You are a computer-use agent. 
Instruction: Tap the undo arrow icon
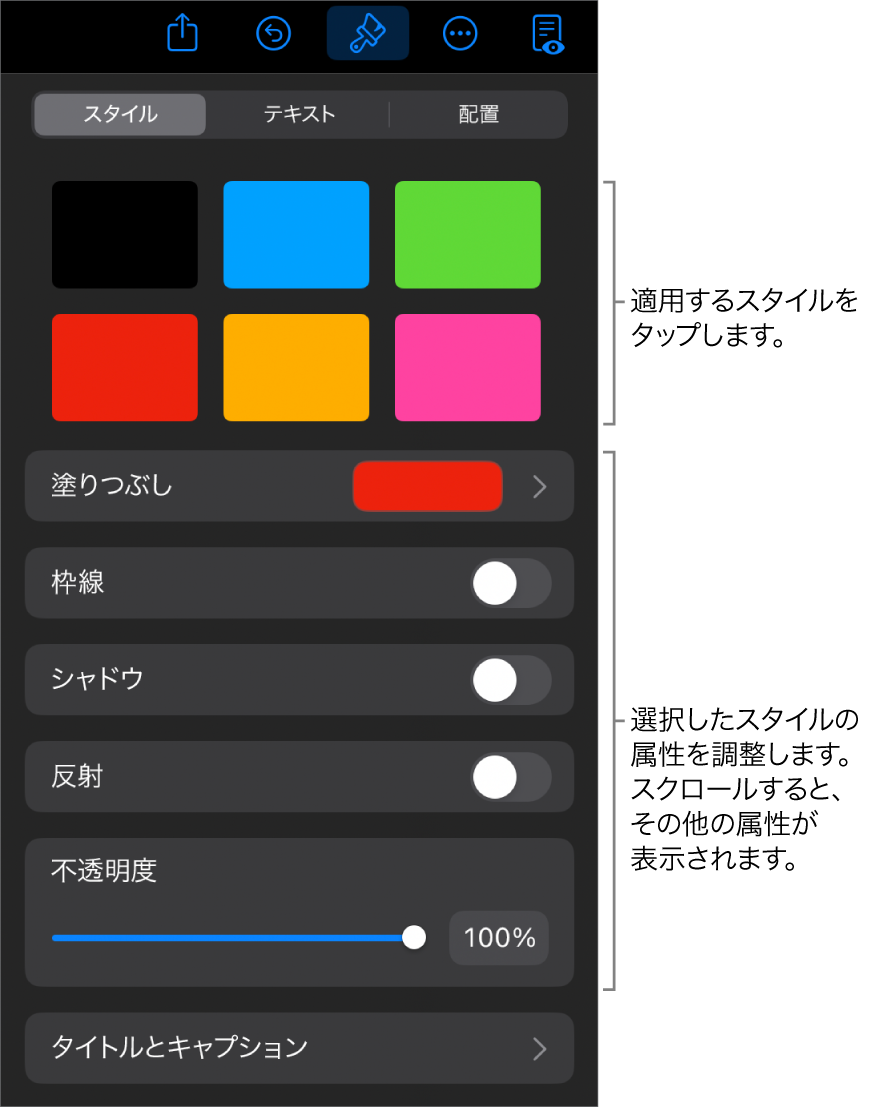point(273,33)
